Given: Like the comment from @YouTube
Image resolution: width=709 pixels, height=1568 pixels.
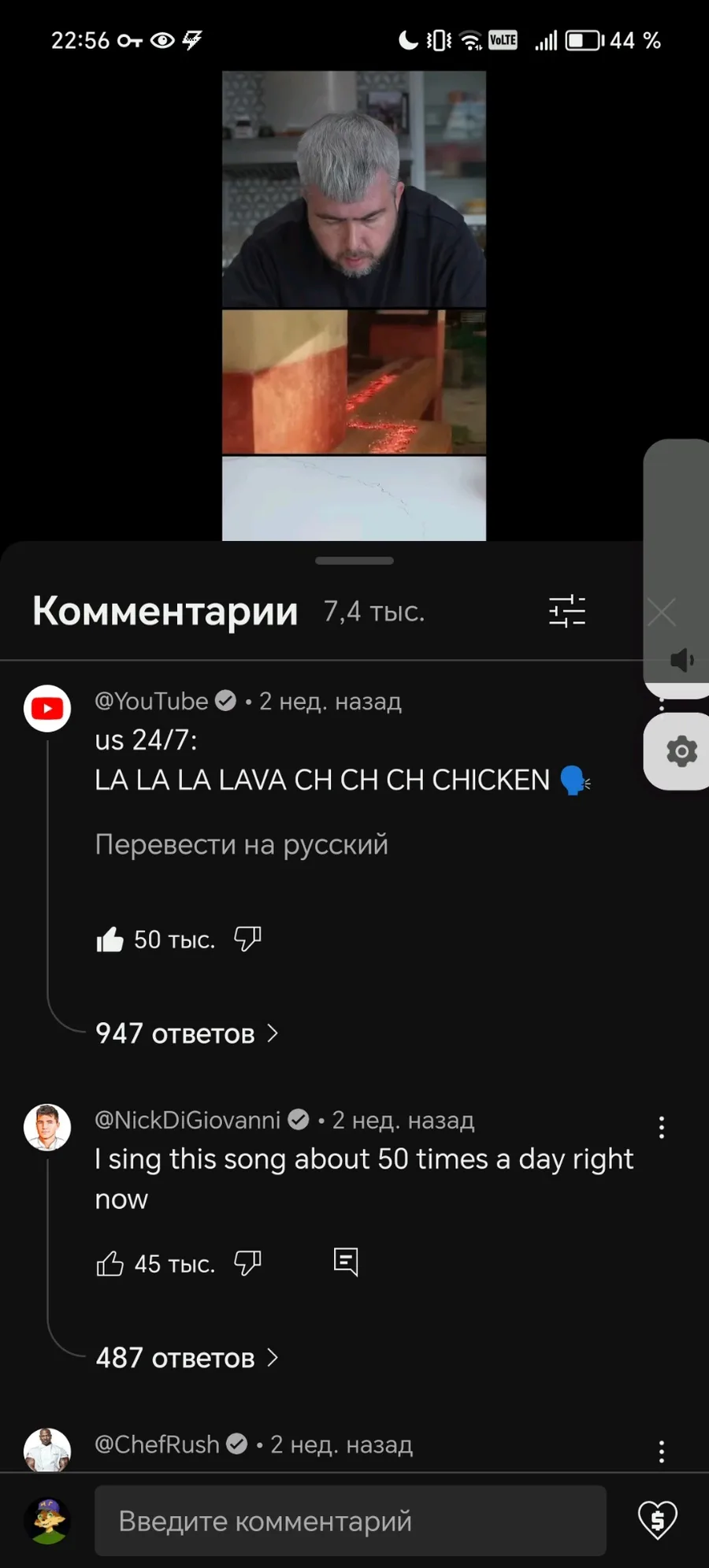Looking at the screenshot, I should point(110,940).
